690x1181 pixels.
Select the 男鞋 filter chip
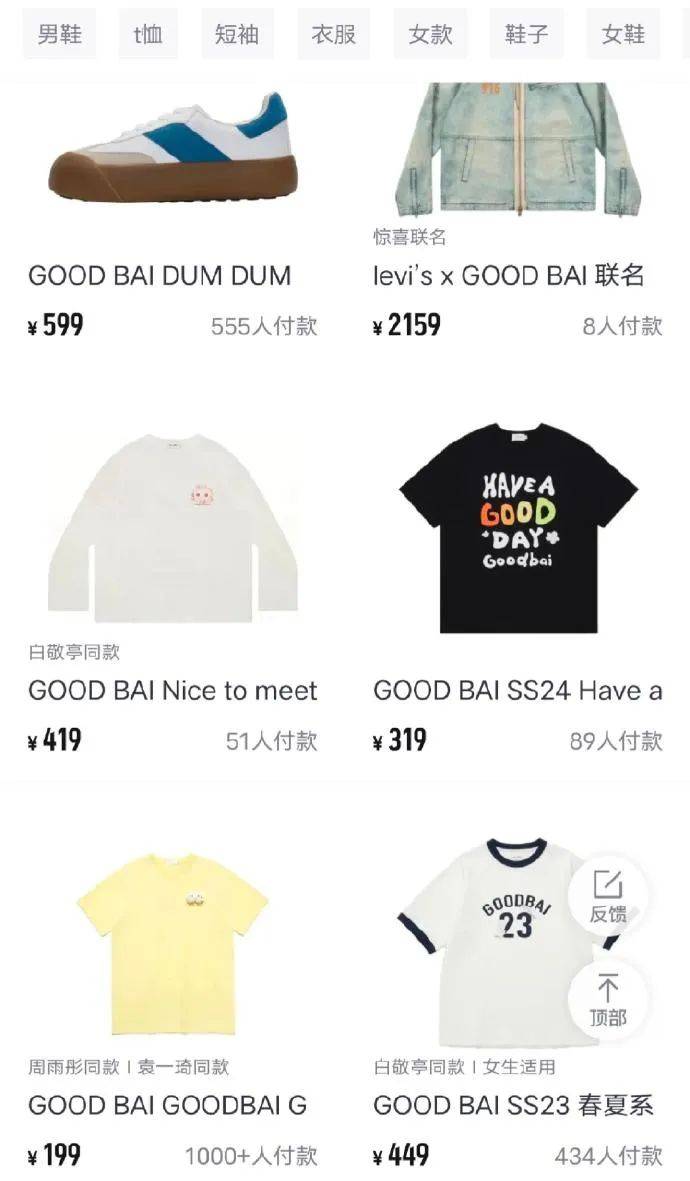point(60,34)
